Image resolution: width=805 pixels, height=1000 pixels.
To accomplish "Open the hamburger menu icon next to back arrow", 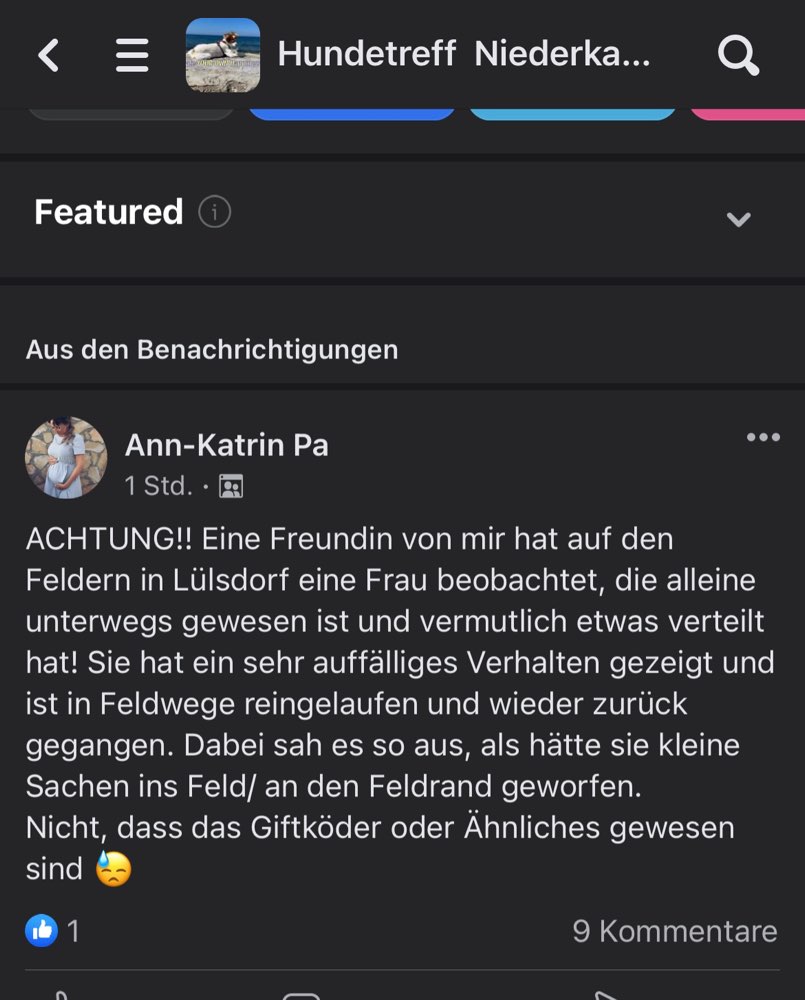I will coord(131,55).
